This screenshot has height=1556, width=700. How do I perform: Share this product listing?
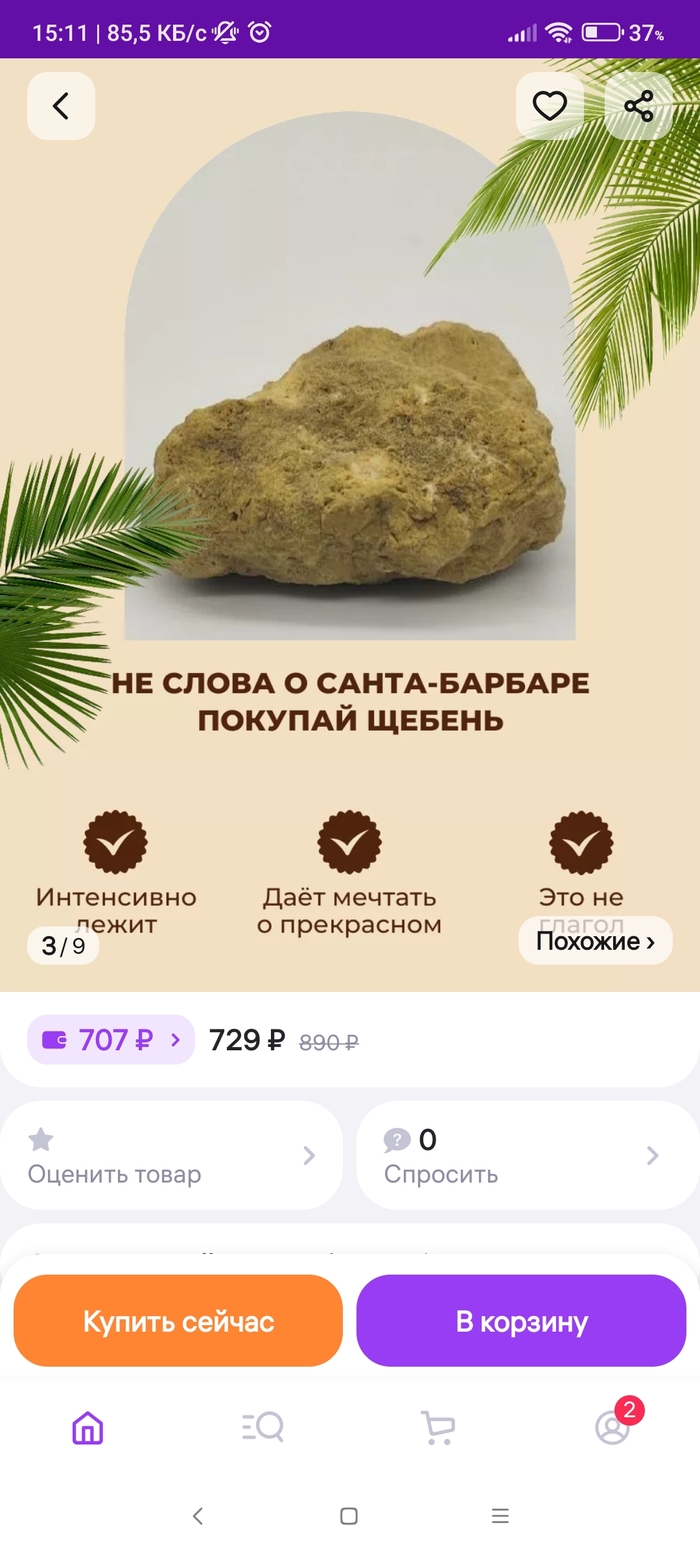[638, 106]
